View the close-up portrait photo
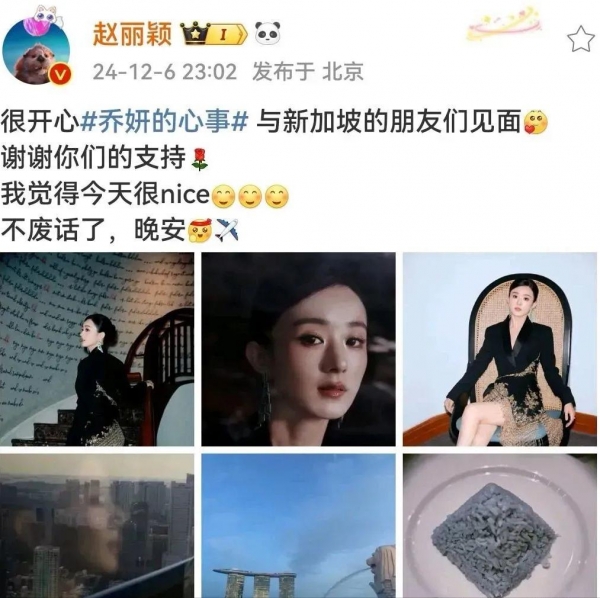Image resolution: width=600 pixels, height=598 pixels. coord(298,348)
